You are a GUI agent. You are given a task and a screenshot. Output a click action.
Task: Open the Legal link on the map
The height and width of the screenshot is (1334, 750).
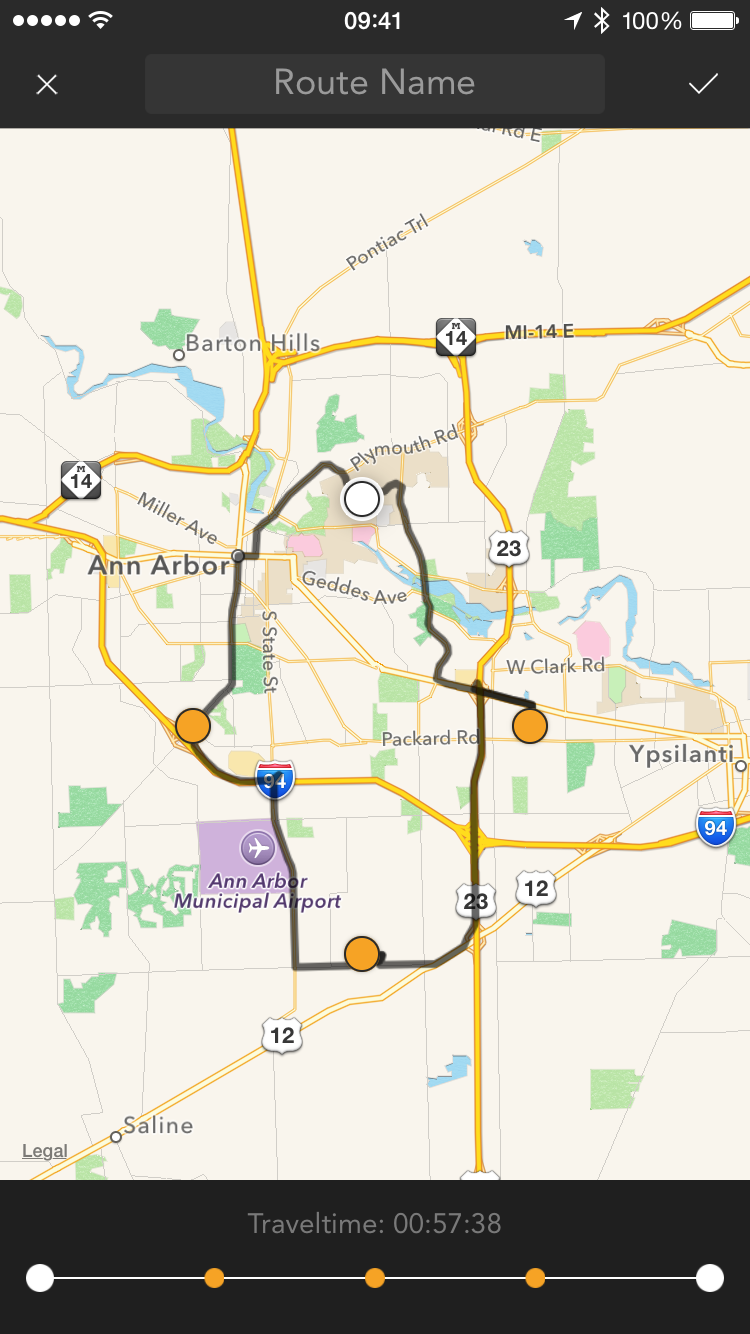(x=45, y=1151)
